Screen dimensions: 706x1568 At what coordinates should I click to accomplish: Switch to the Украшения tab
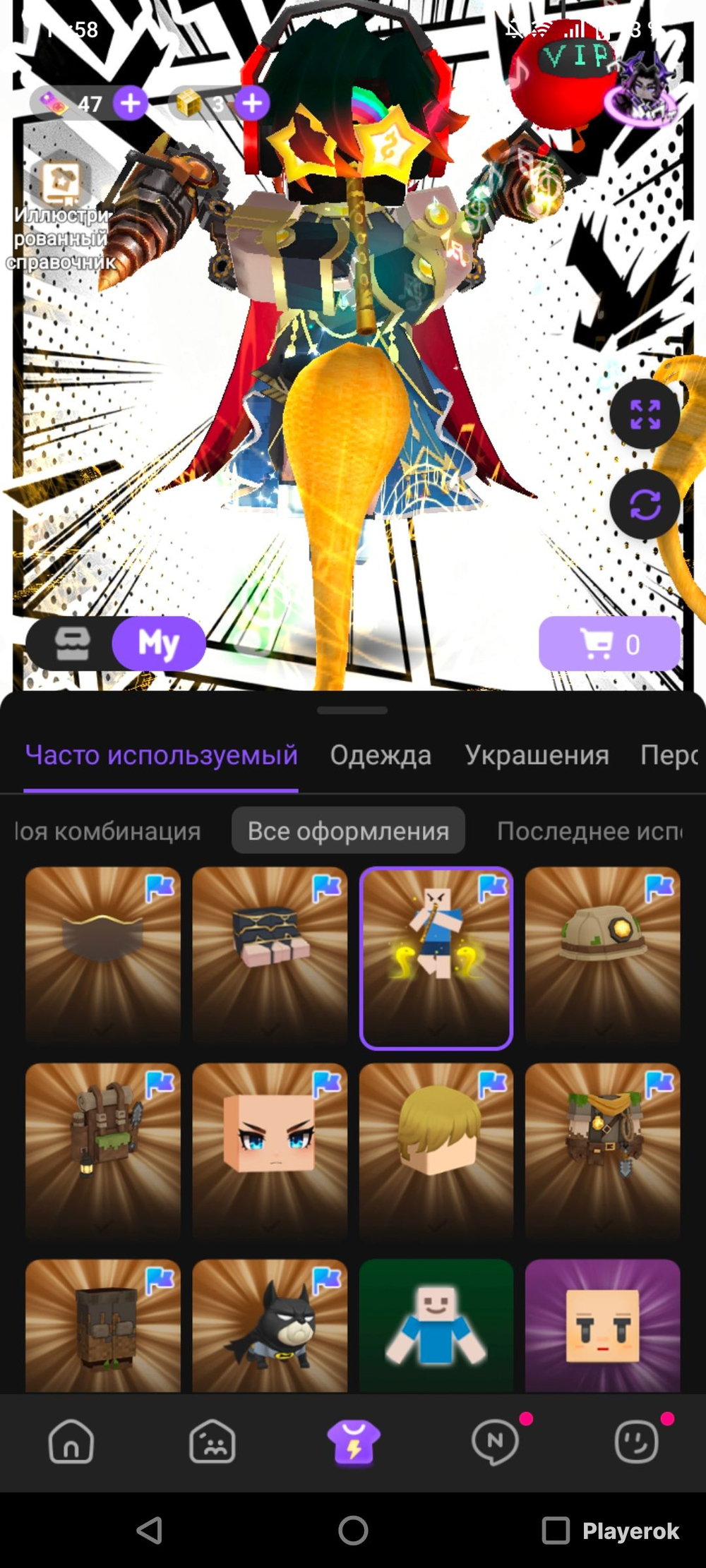[x=537, y=755]
